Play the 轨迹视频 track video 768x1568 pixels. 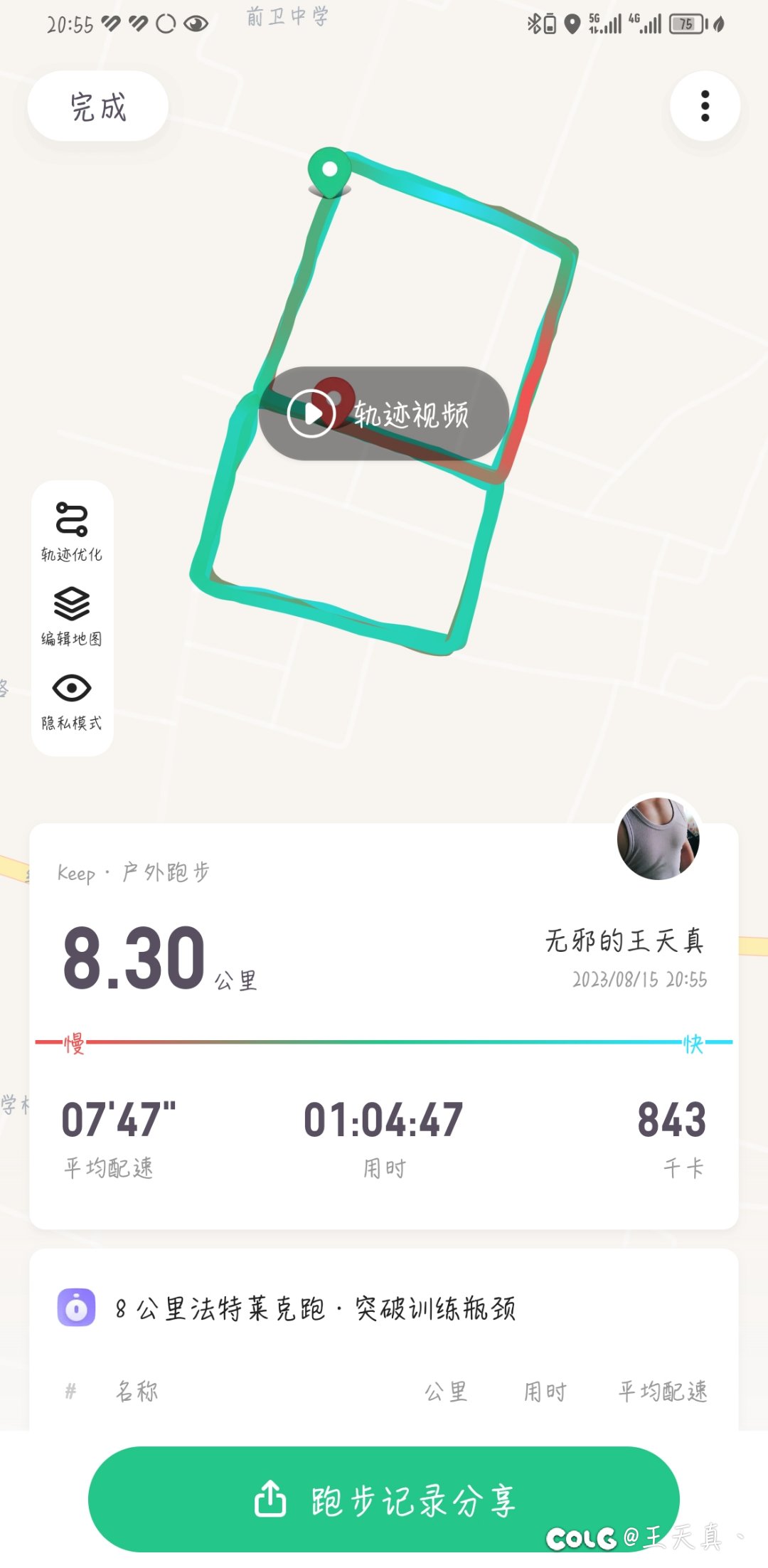(384, 413)
